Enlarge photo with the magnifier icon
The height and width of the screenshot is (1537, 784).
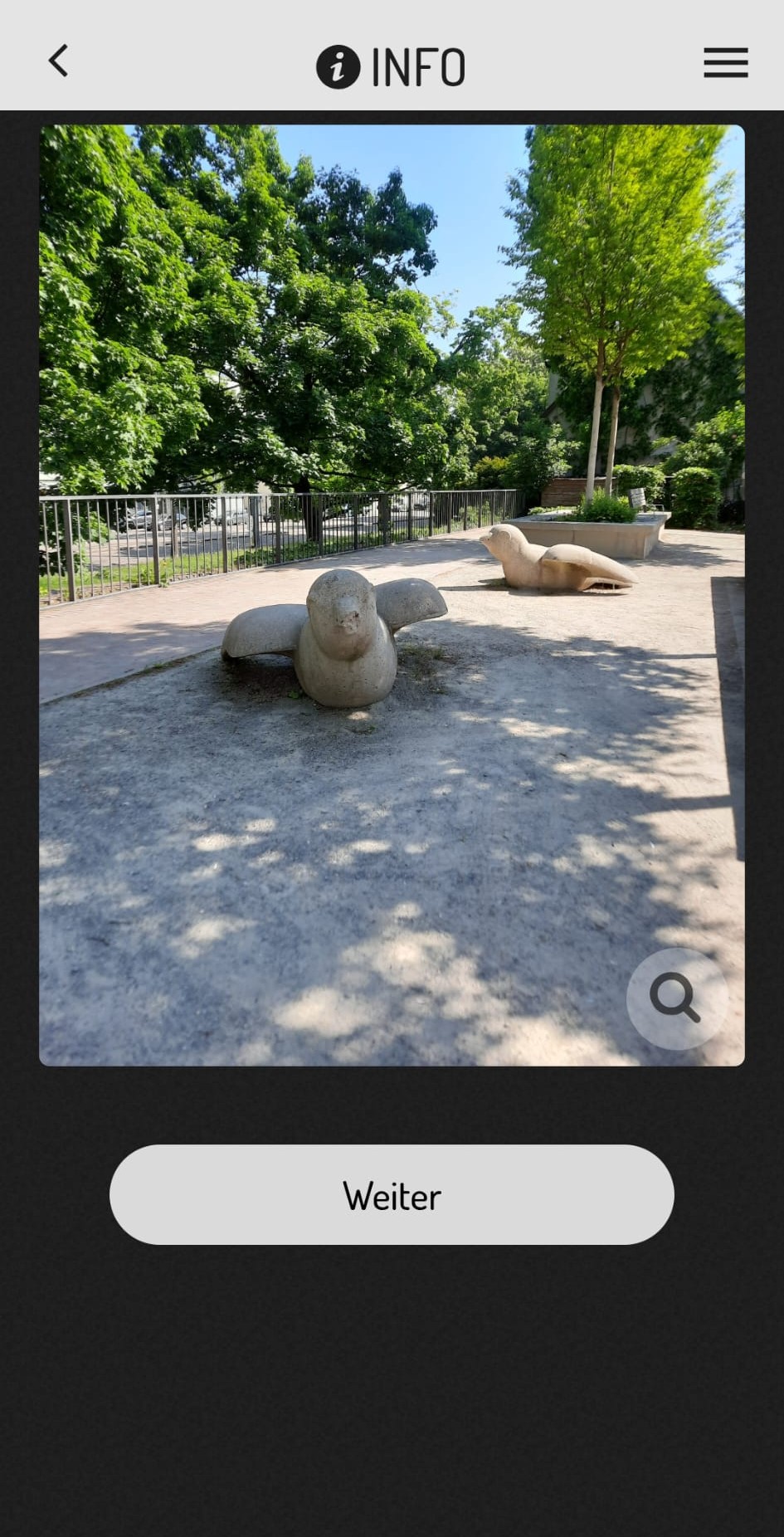[x=676, y=998]
